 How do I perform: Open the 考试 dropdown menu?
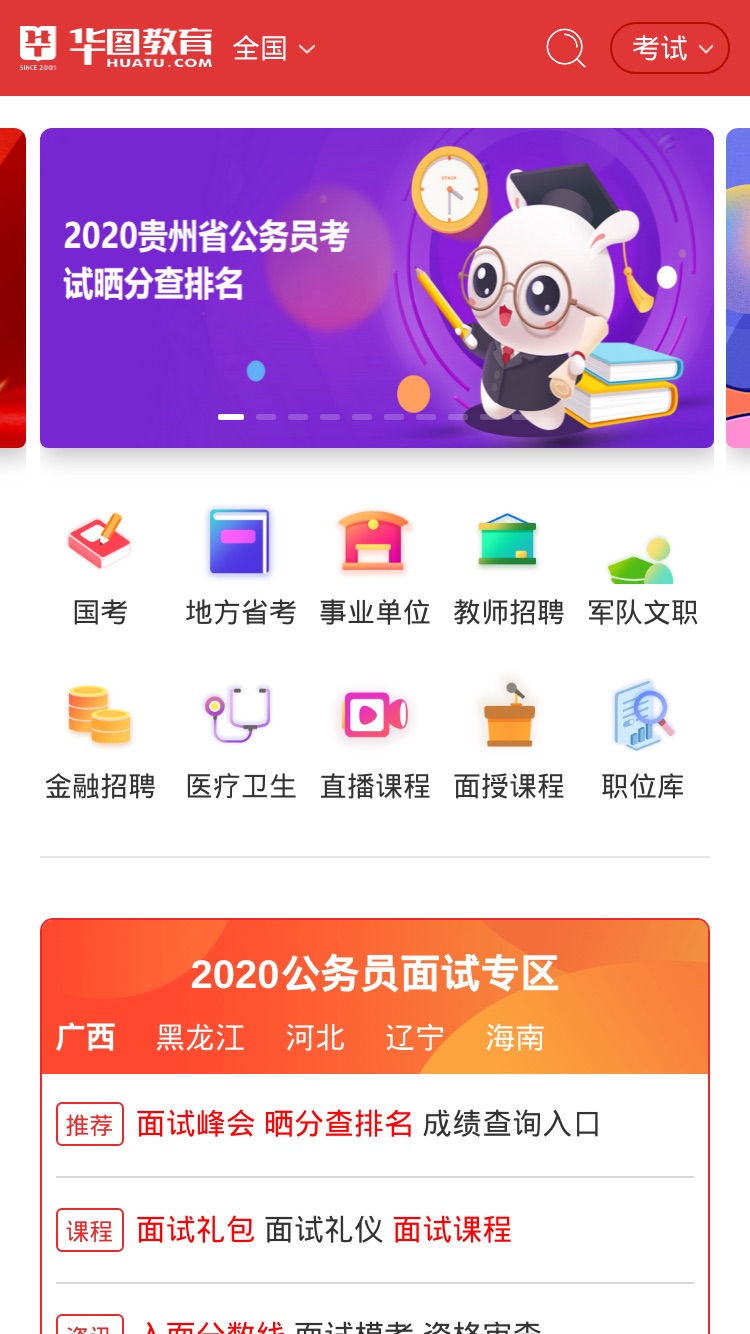[x=670, y=48]
